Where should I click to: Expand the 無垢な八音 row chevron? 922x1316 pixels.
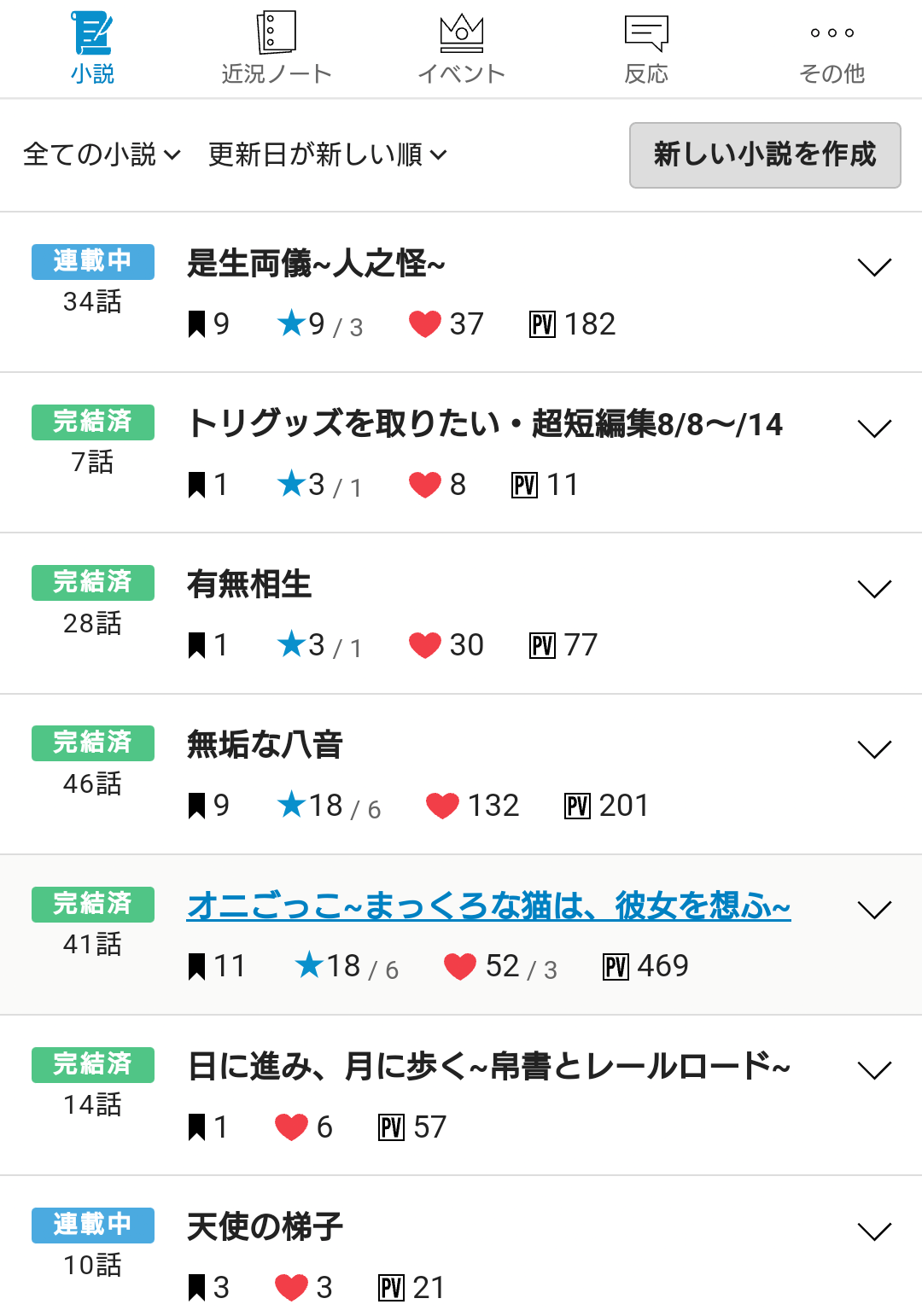point(874,748)
